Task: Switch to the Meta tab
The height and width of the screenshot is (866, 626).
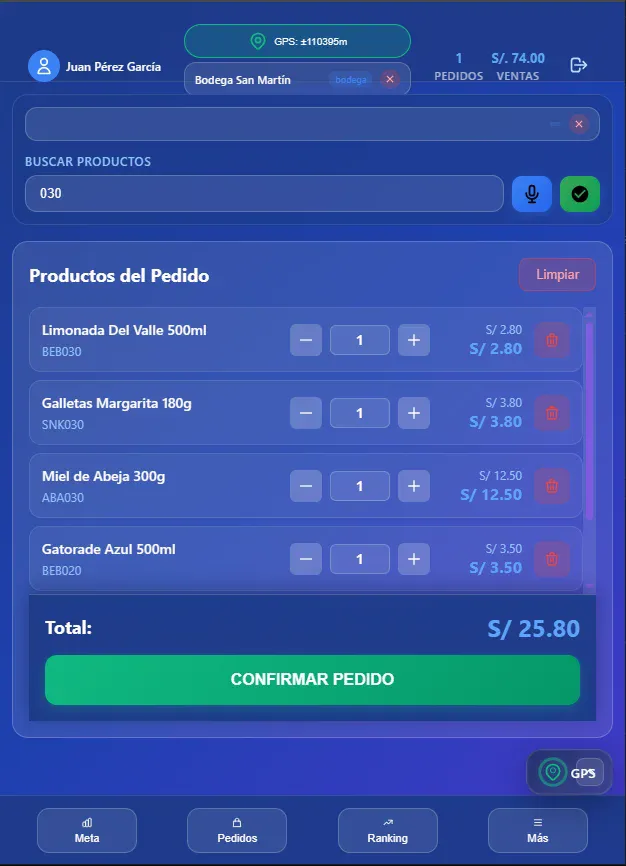Action: tap(87, 830)
